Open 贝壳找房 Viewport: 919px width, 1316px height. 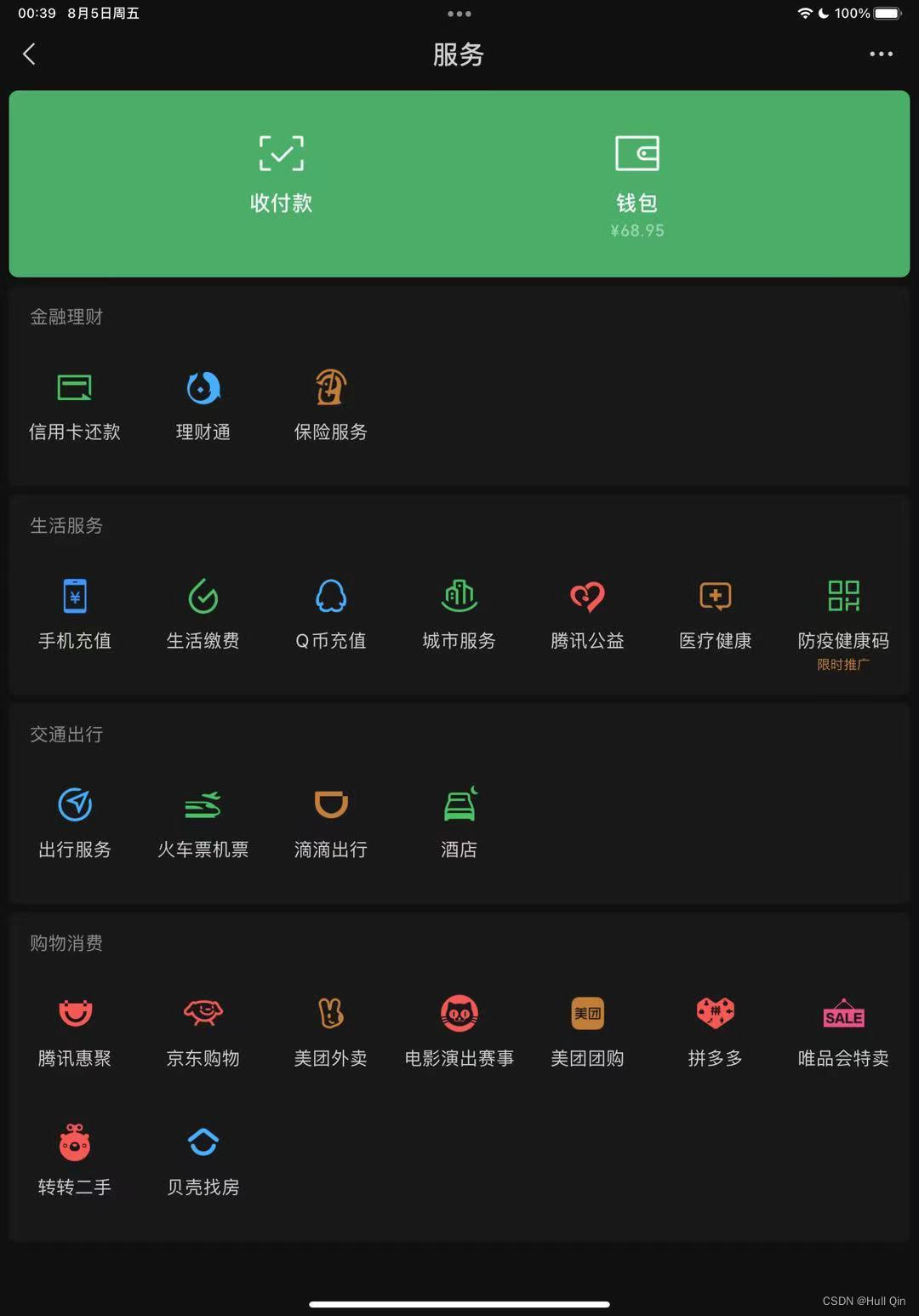(x=203, y=1159)
